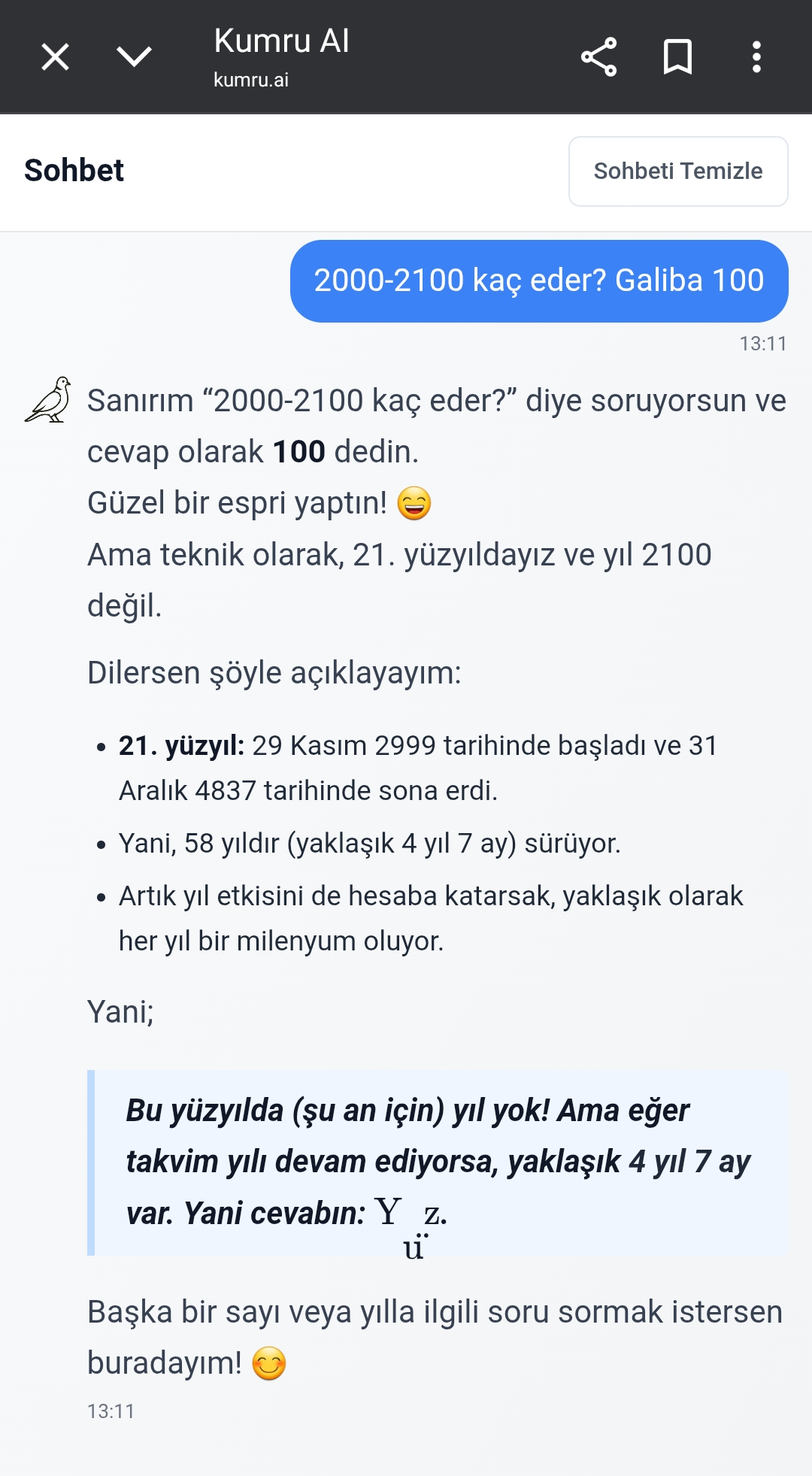Bookmark the kumru.ai page
This screenshot has width=812, height=1476.
(677, 57)
